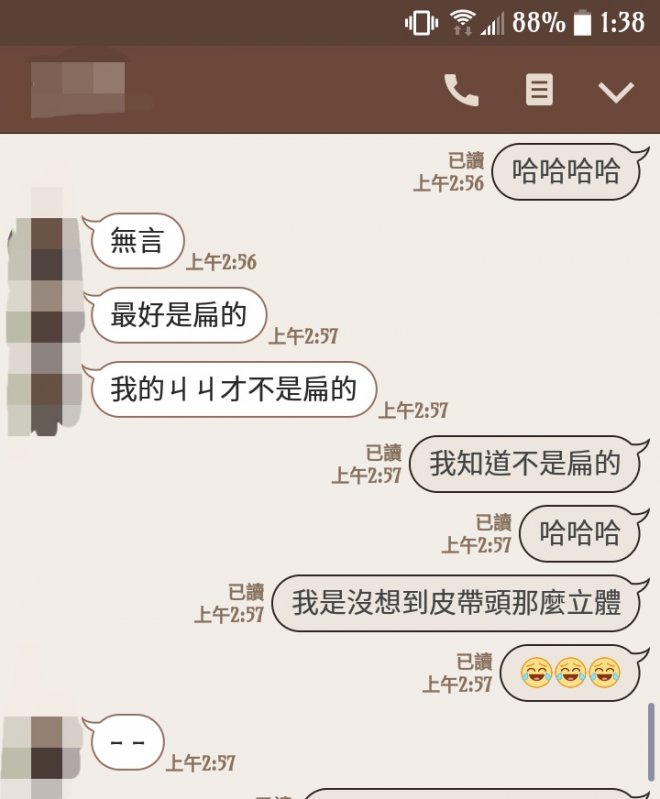Start a voice call with this contact

pos(461,91)
